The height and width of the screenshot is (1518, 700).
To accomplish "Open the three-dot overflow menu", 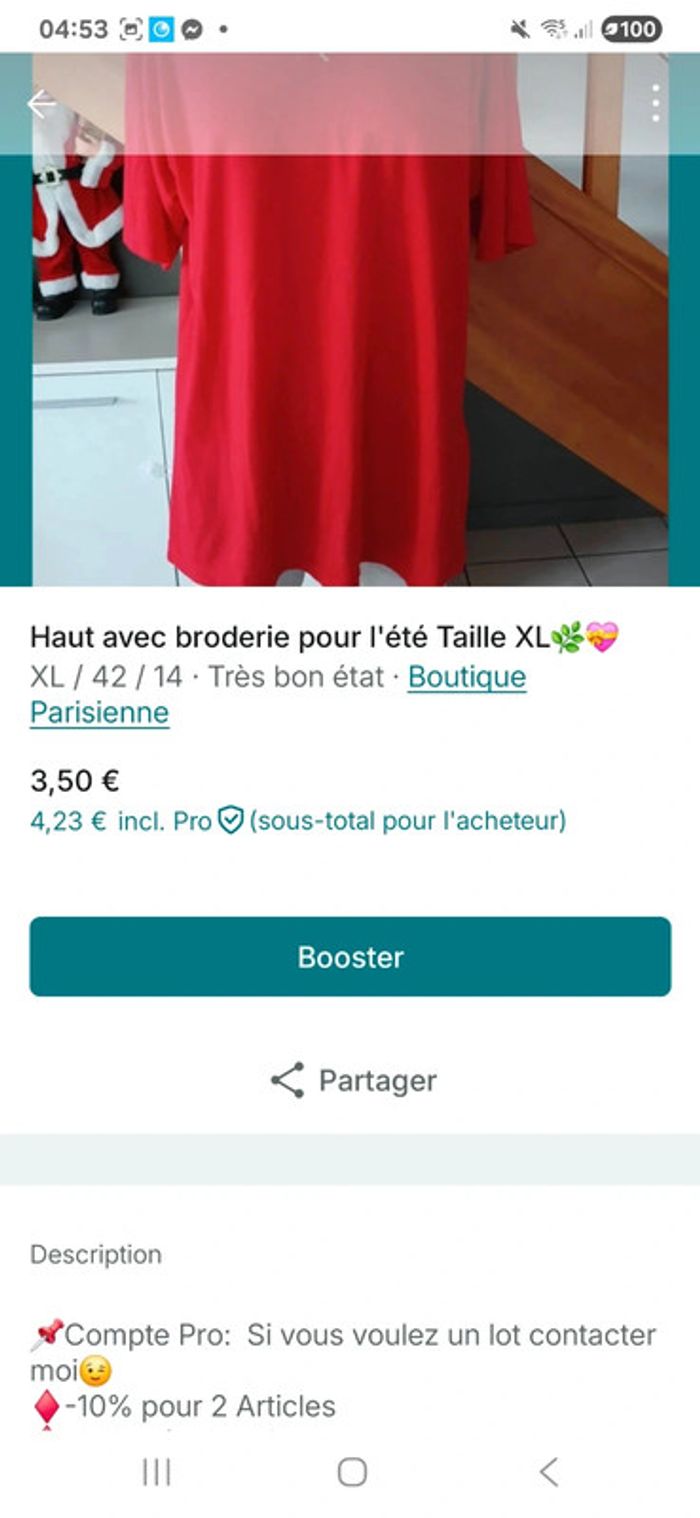I will point(655,104).
